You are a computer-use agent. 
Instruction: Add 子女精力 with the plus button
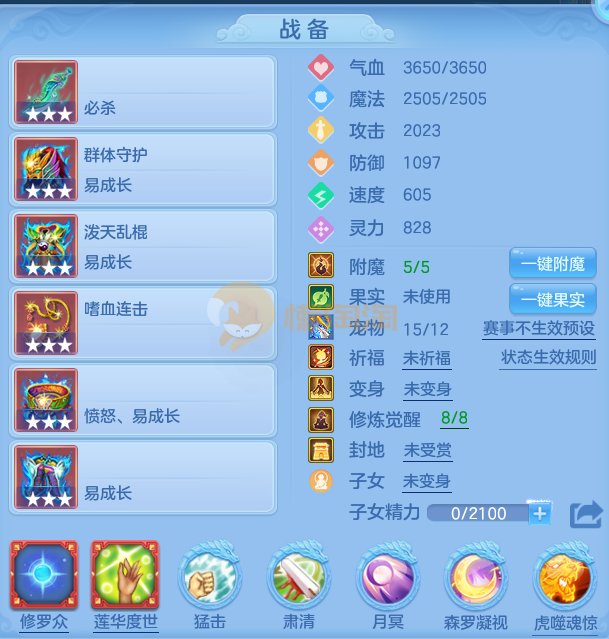pyautogui.click(x=539, y=513)
